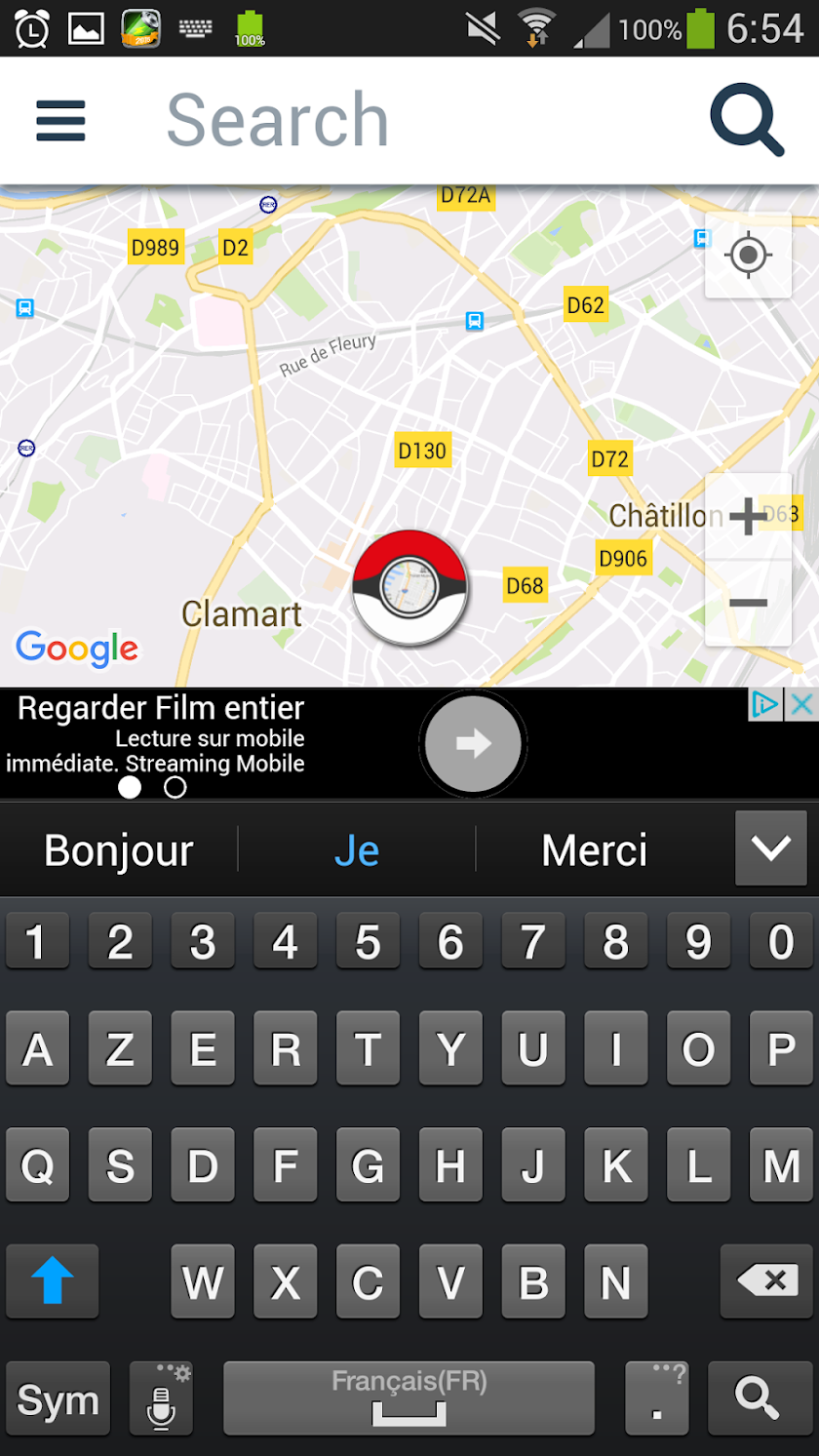Tap the keyboard search key

(x=759, y=1398)
